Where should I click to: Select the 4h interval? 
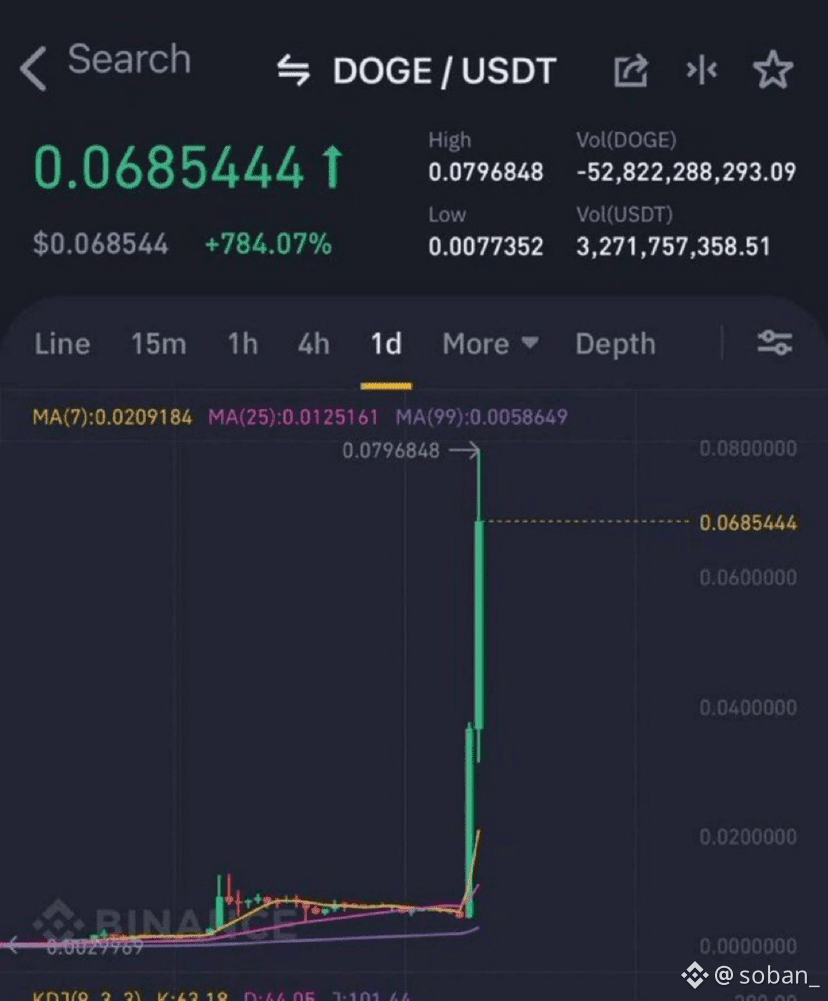pos(313,344)
